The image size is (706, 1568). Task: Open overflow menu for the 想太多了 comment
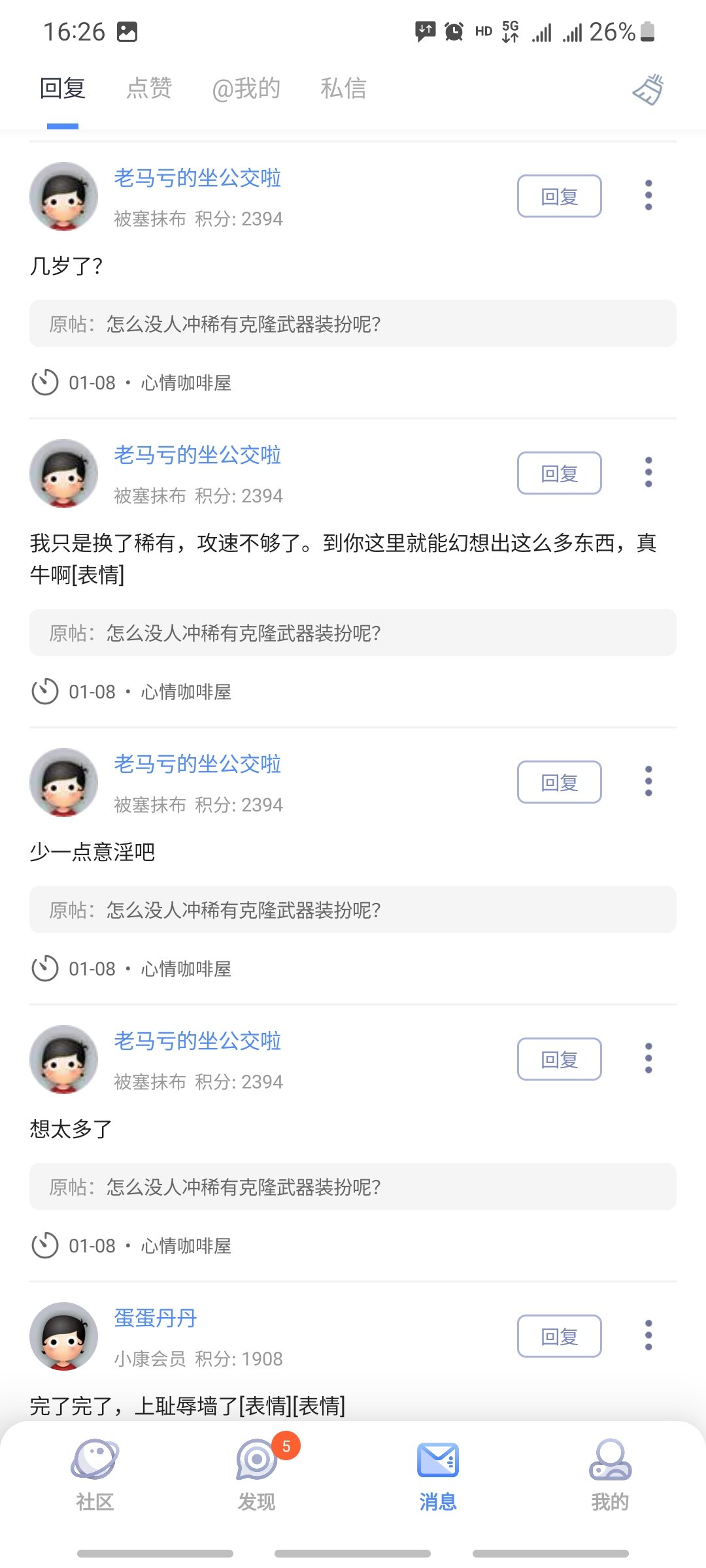[648, 1058]
